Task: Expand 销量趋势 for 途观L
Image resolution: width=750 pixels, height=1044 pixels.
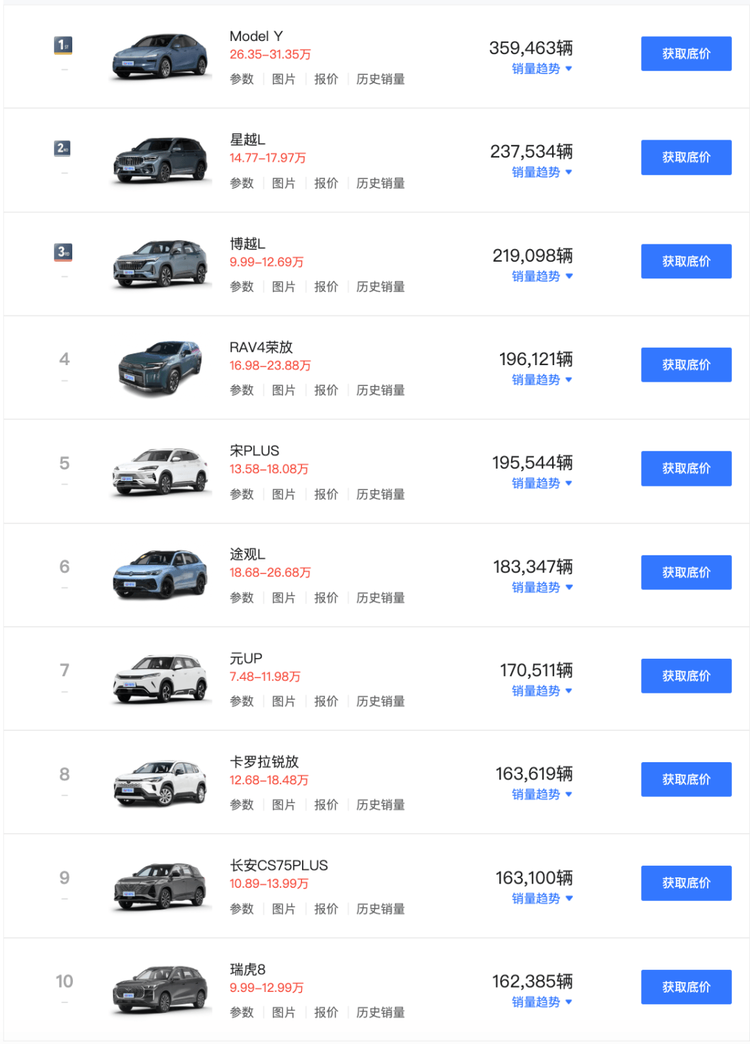Action: click(542, 587)
